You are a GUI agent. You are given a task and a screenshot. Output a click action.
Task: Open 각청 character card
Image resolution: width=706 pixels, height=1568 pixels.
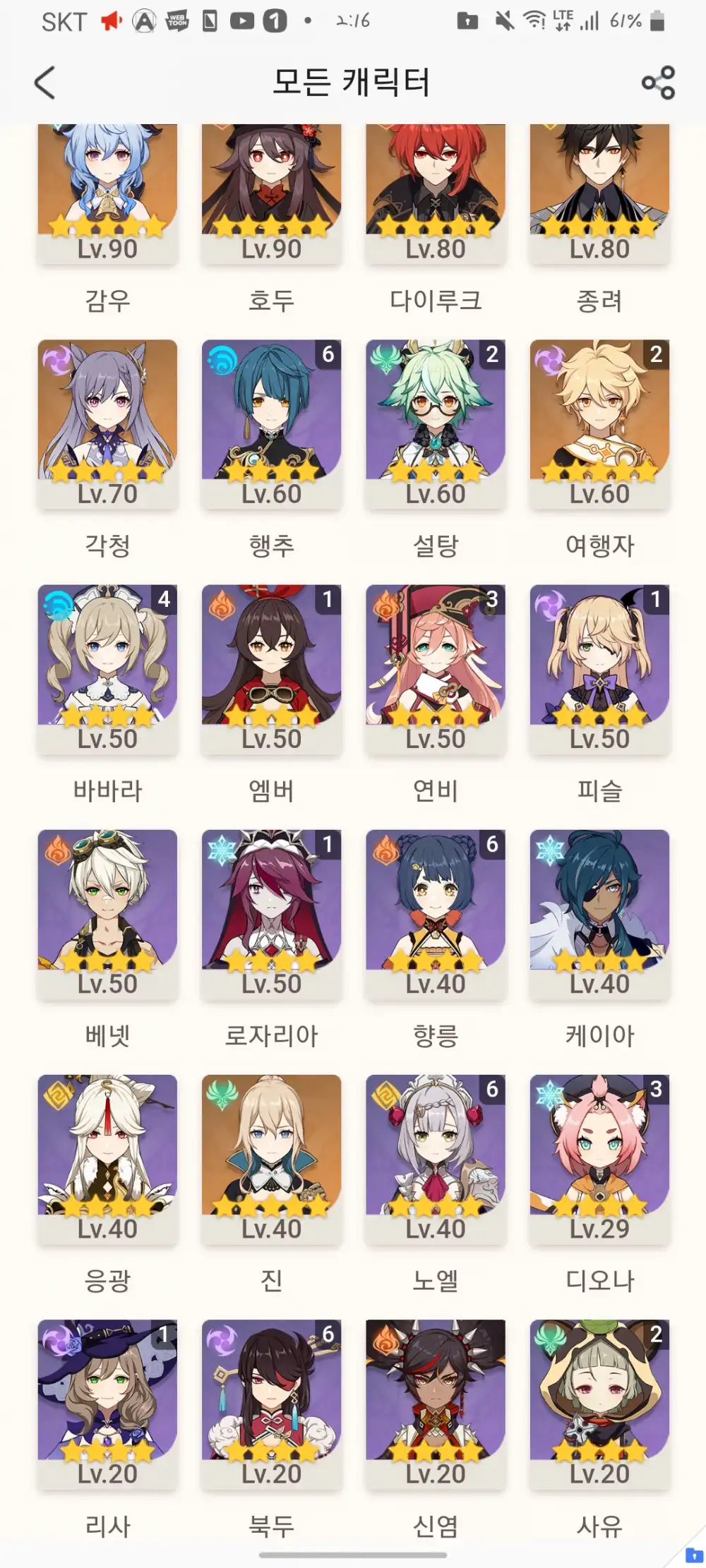click(x=107, y=423)
